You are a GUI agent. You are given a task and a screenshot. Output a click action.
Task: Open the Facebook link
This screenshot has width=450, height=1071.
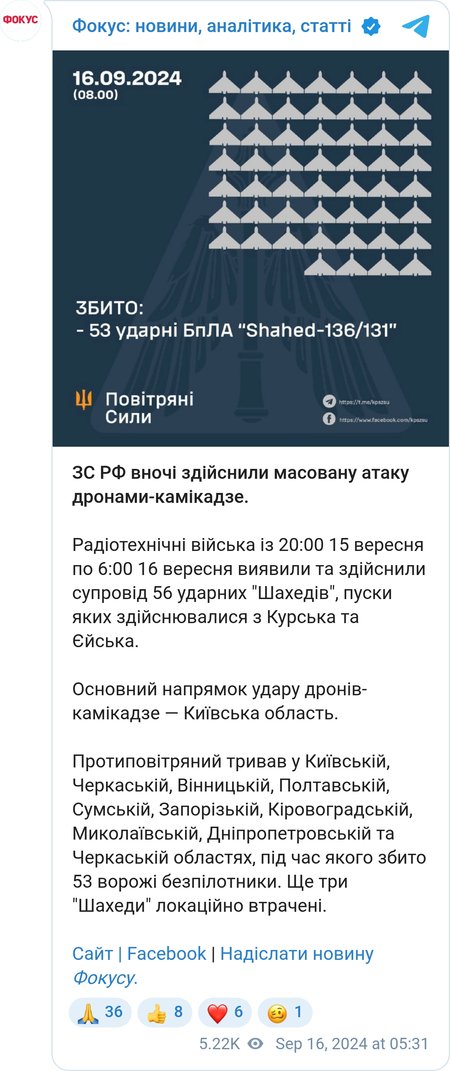[167, 954]
